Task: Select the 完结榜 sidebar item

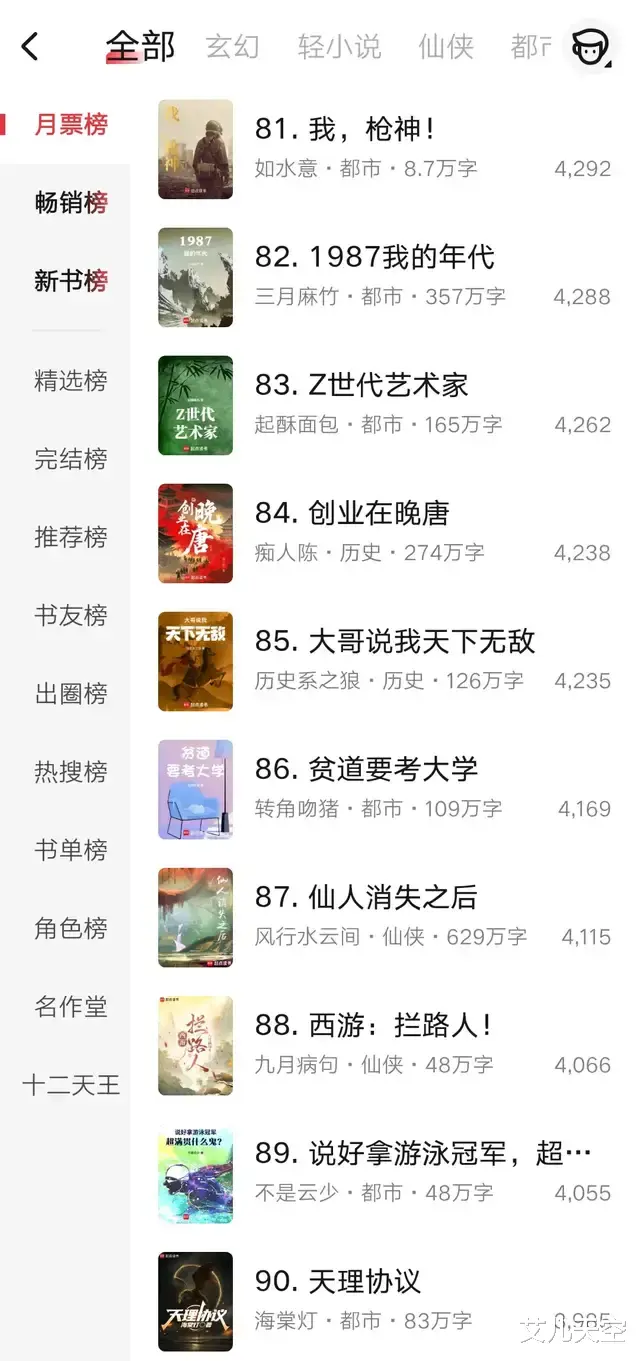Action: 70,459
